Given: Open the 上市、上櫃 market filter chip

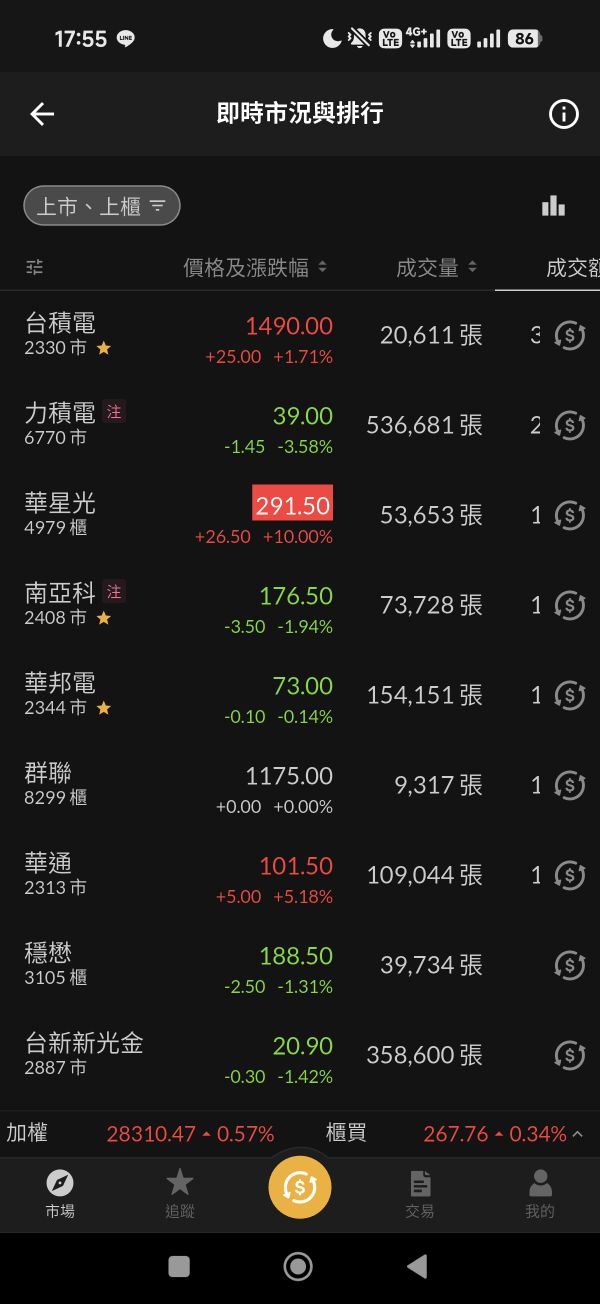Looking at the screenshot, I should (x=102, y=206).
